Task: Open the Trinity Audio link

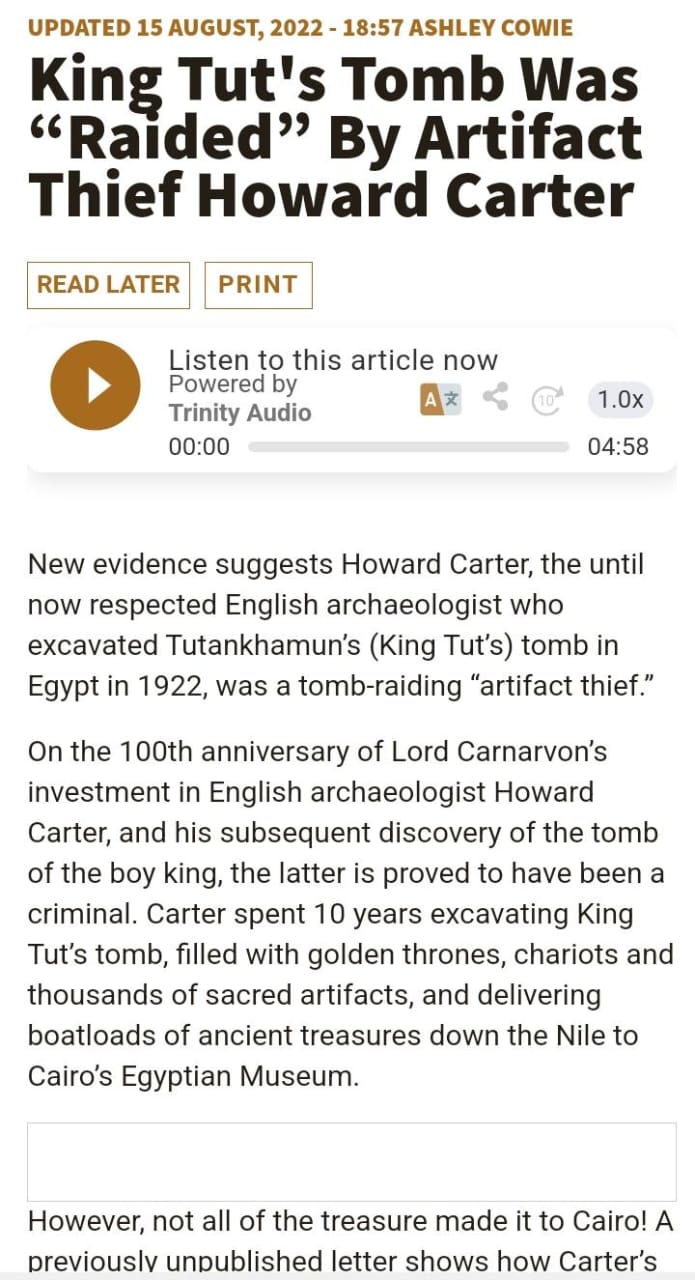Action: [239, 413]
